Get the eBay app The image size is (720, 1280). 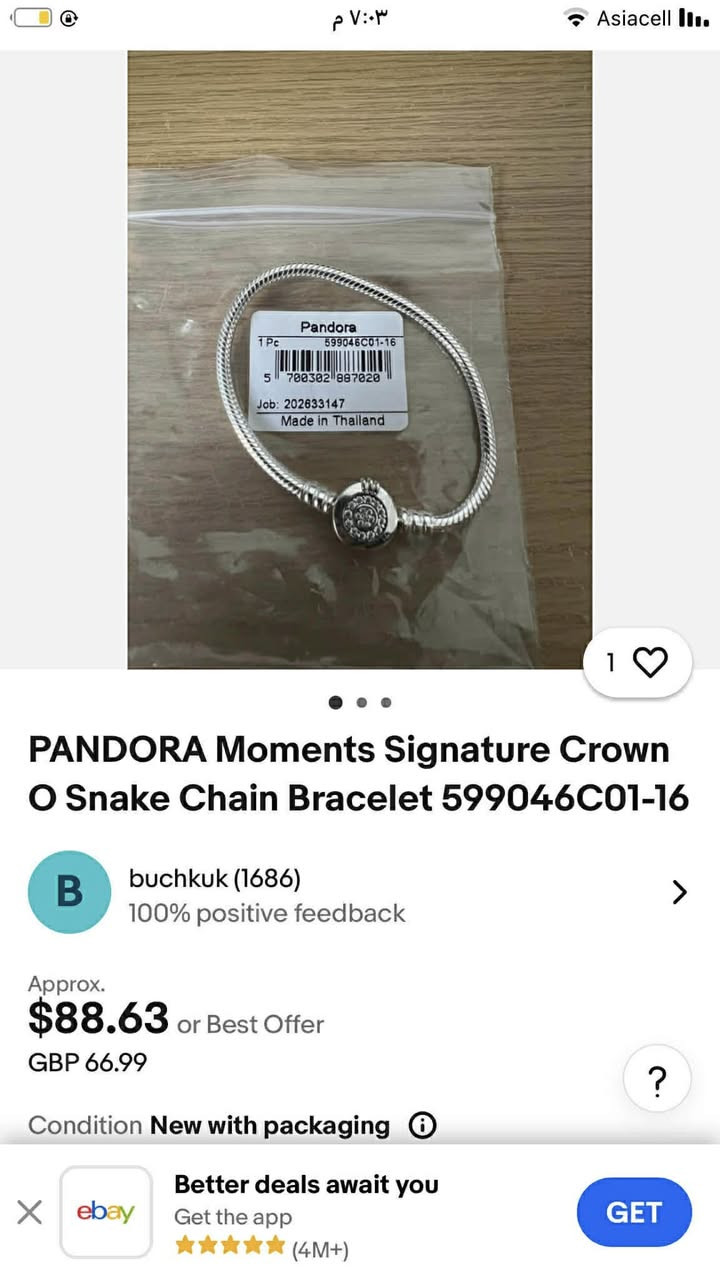pyautogui.click(x=633, y=1213)
